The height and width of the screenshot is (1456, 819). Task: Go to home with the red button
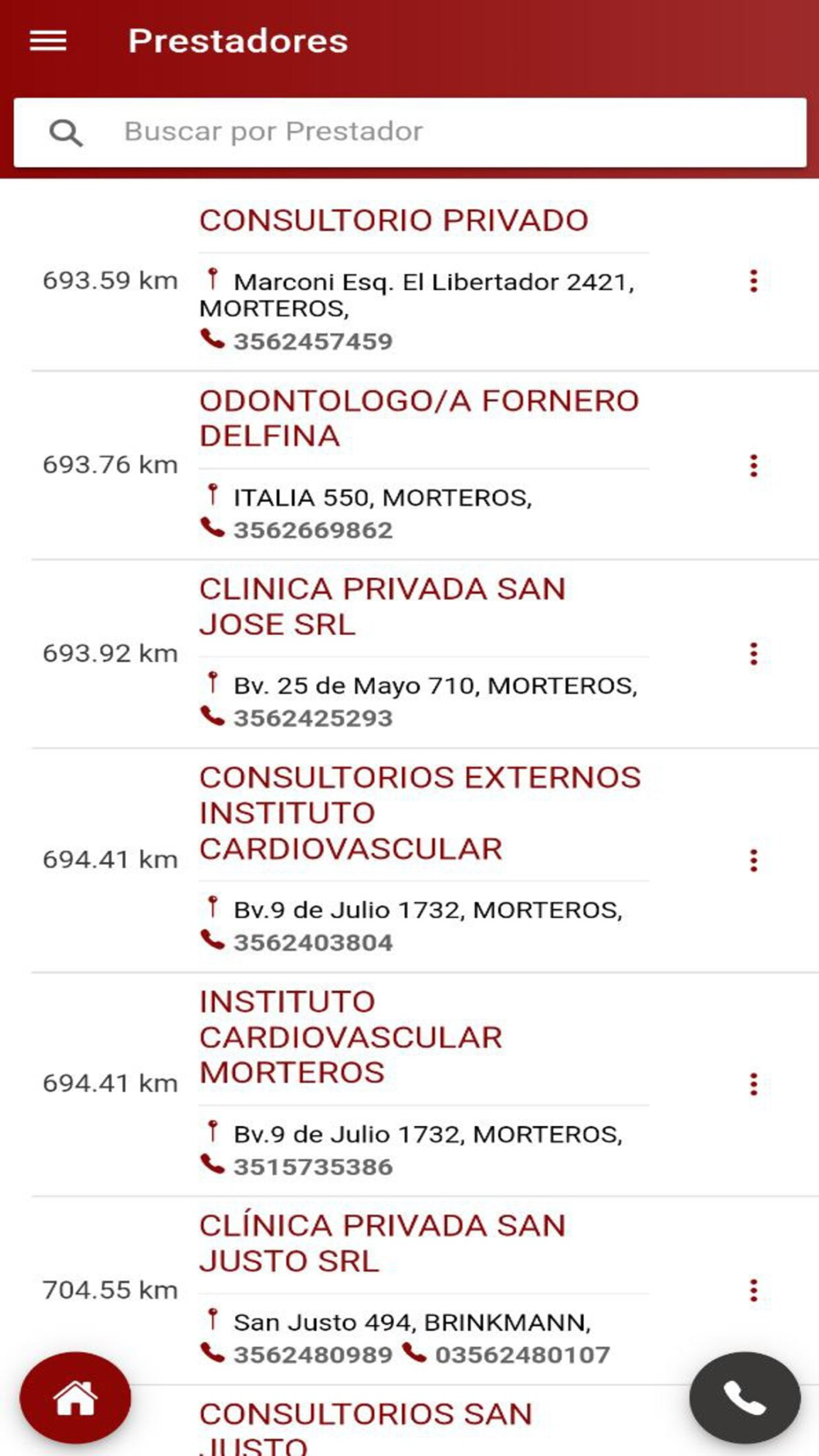pos(75,1398)
